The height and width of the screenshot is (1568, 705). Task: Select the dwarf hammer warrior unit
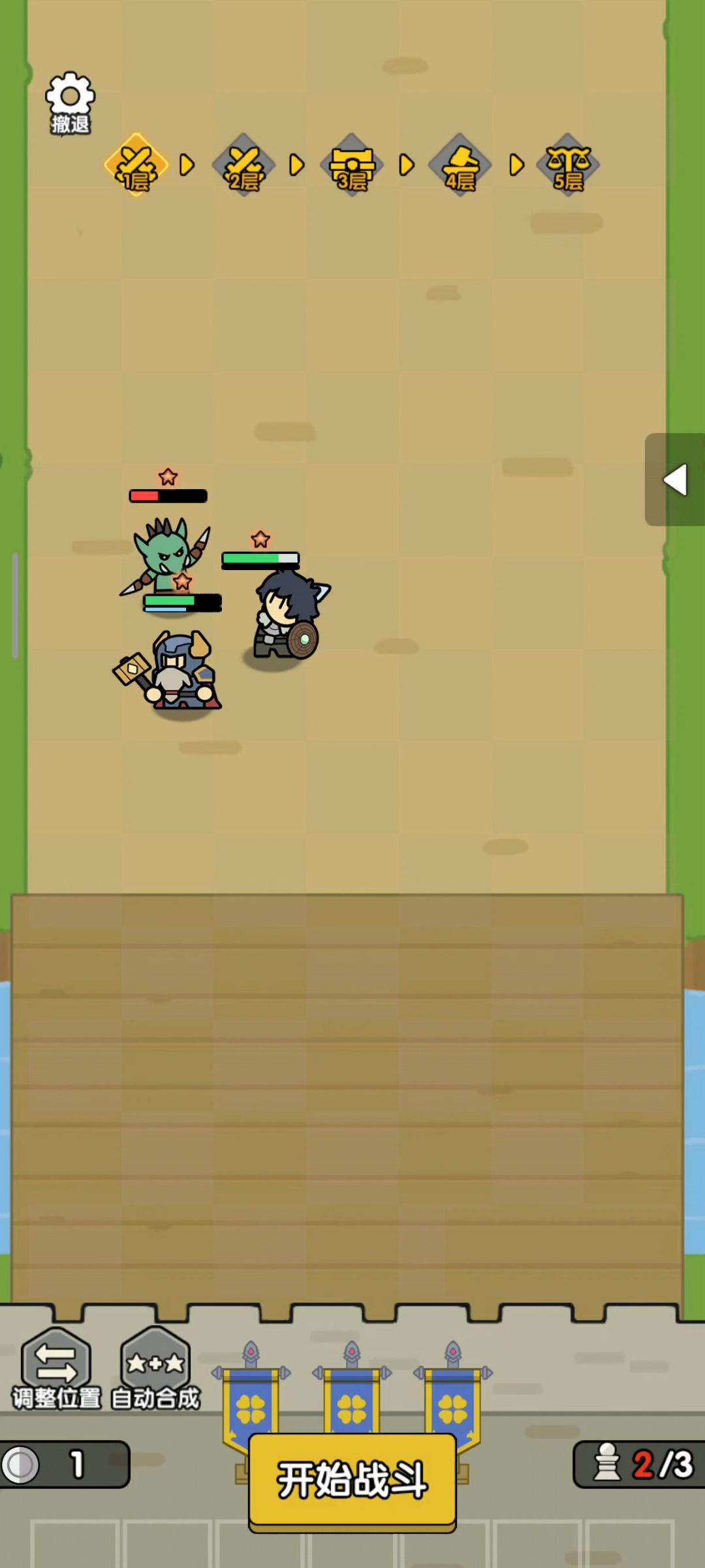(x=175, y=673)
